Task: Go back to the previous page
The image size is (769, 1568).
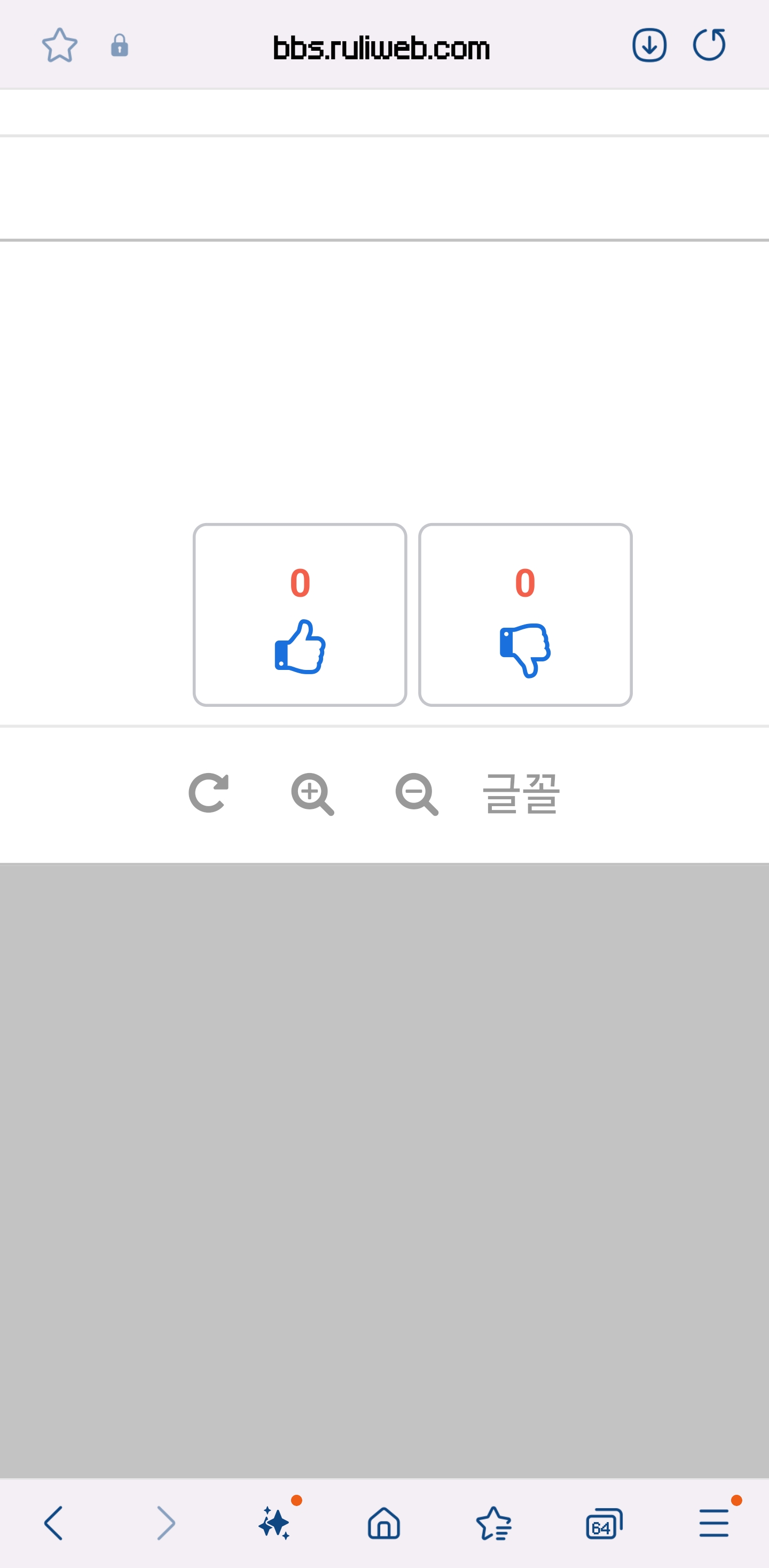Action: (x=53, y=1524)
